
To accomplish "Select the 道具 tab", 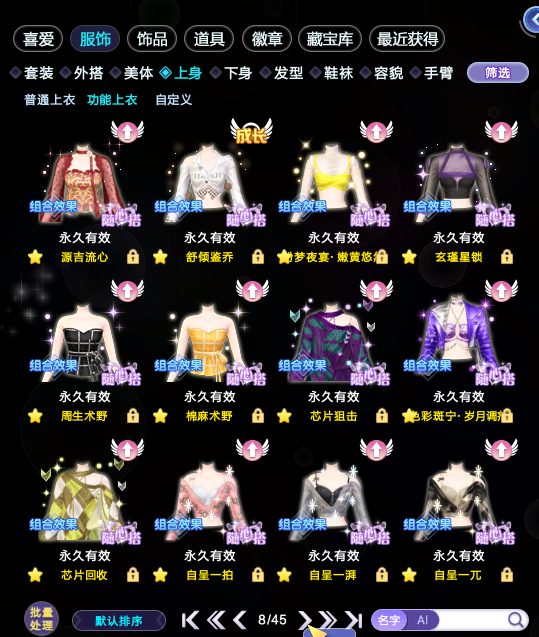I will [x=209, y=39].
